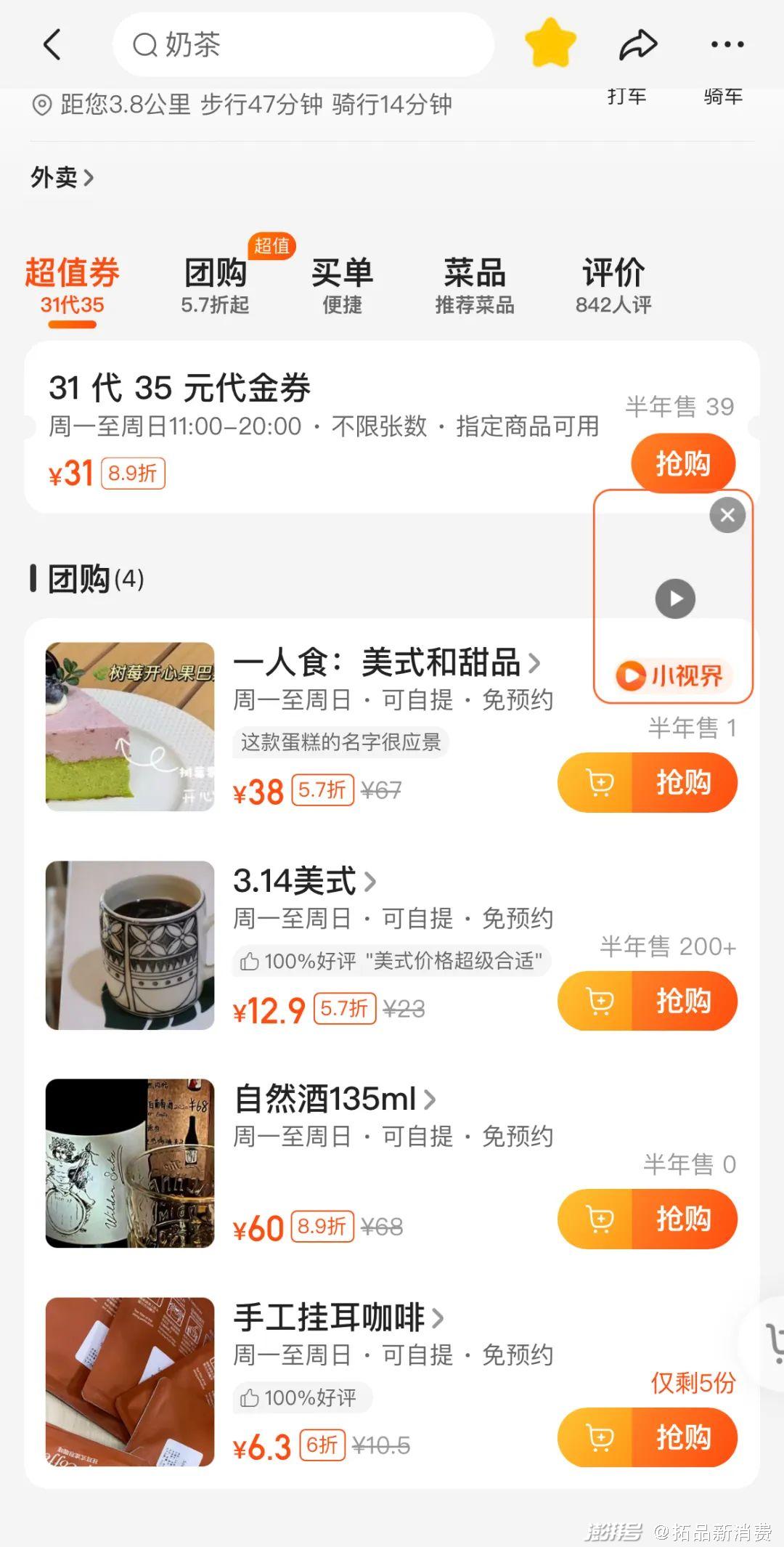The width and height of the screenshot is (784, 1547).
Task: Add 3.14美式 to the cart
Action: [x=600, y=1001]
